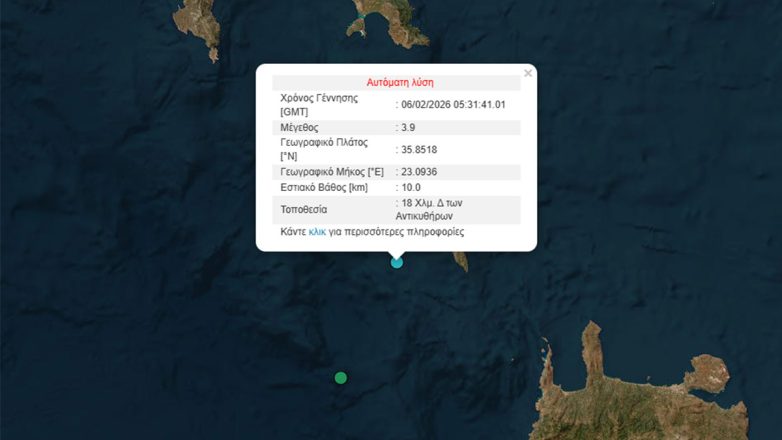This screenshot has width=782, height=440.
Task: Close the earthquake info popup
Action: click(528, 73)
